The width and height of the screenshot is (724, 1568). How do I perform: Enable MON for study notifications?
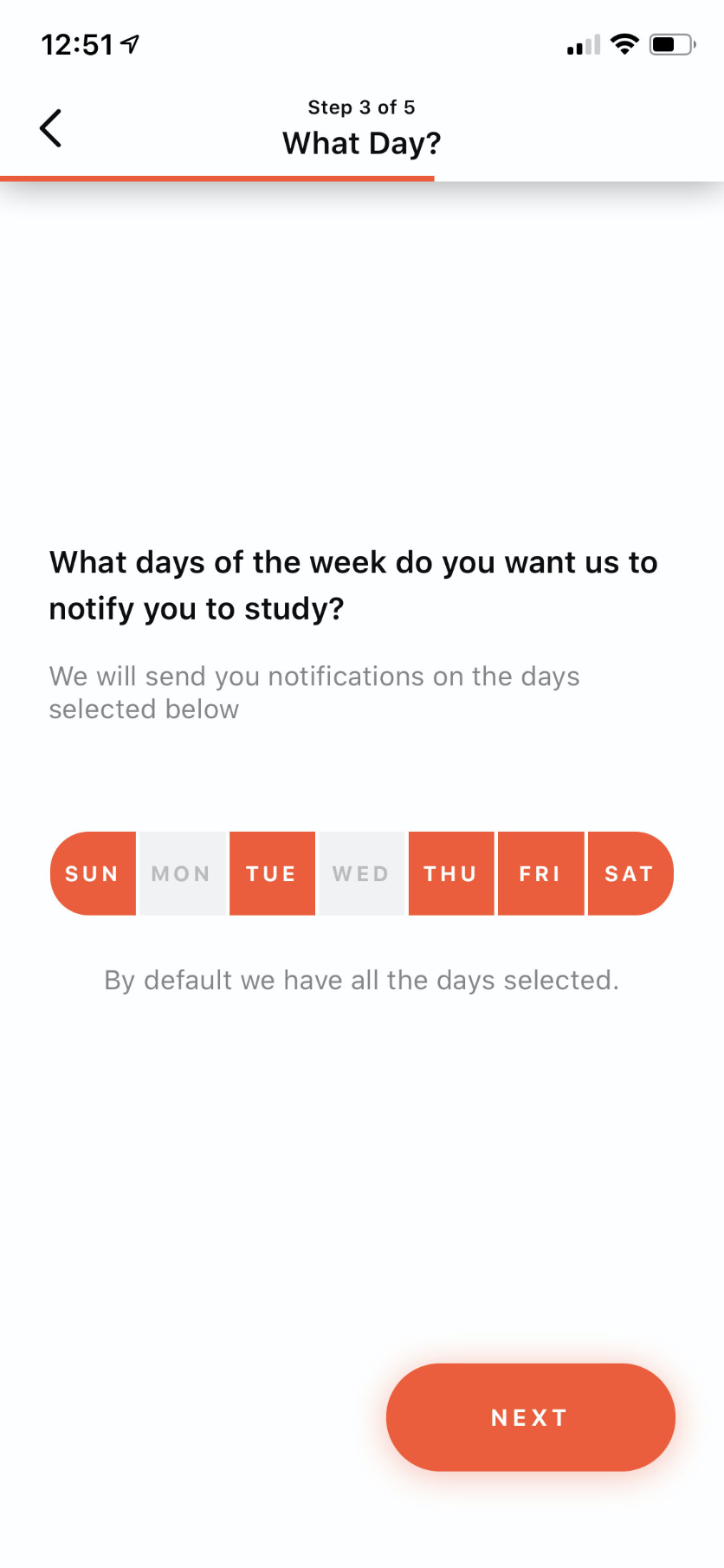[x=183, y=873]
